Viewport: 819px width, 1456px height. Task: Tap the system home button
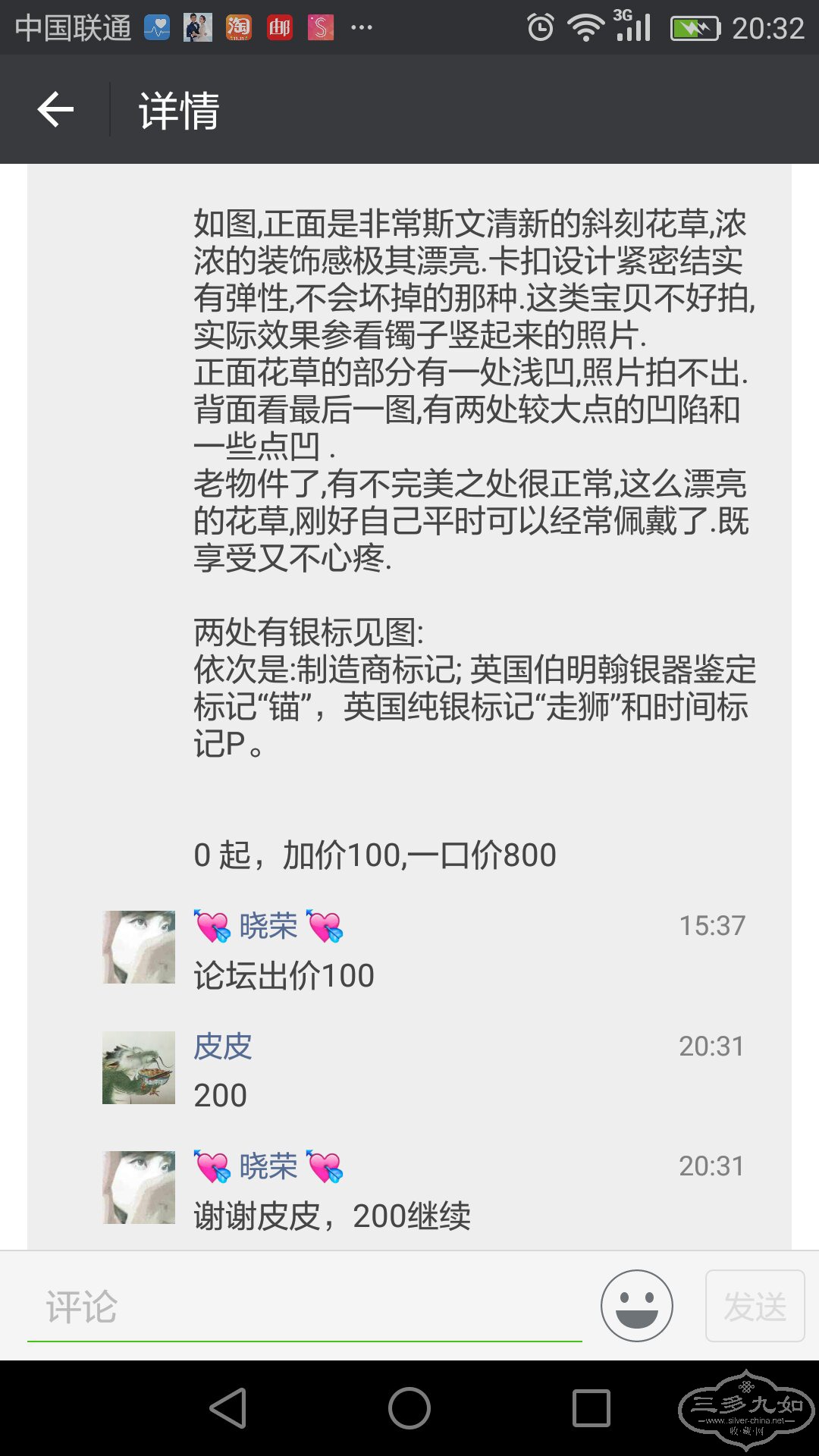point(409,1408)
